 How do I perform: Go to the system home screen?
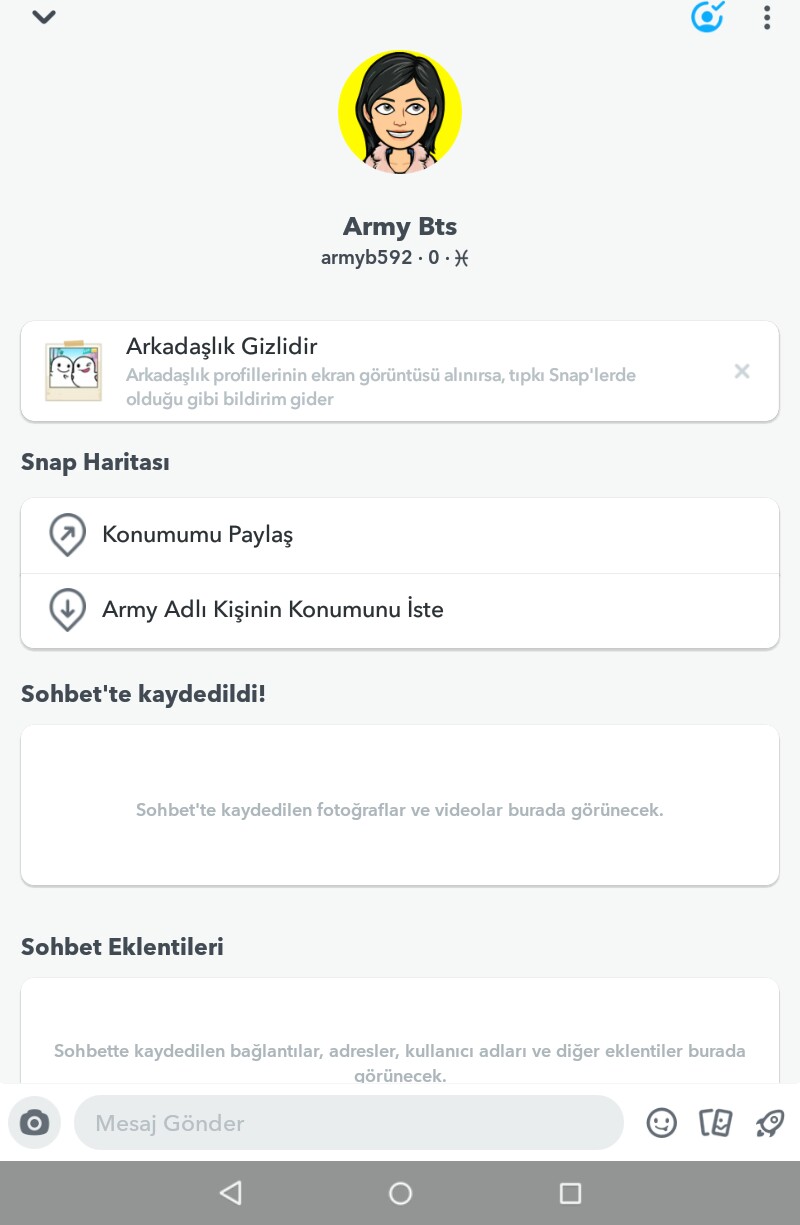[x=400, y=1193]
